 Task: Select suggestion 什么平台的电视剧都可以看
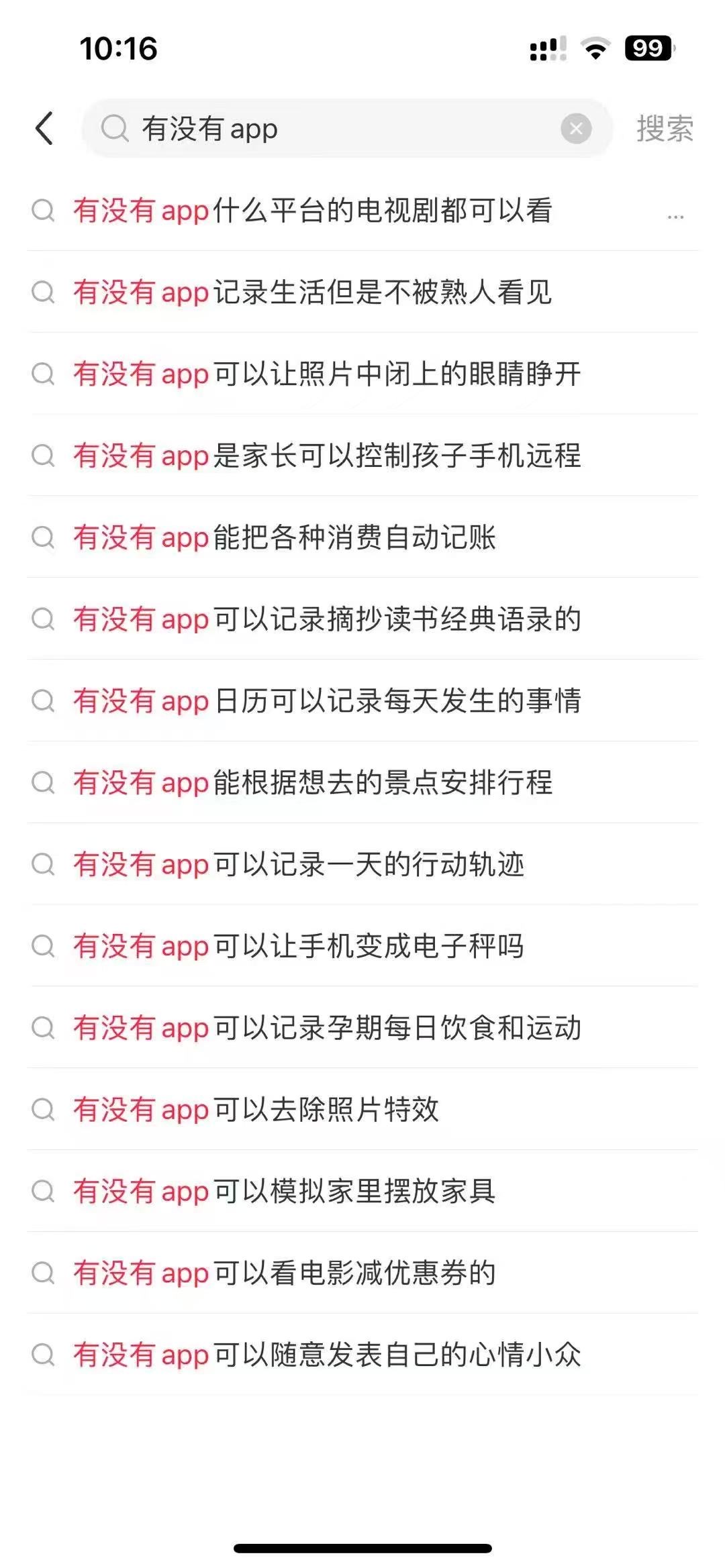313,211
